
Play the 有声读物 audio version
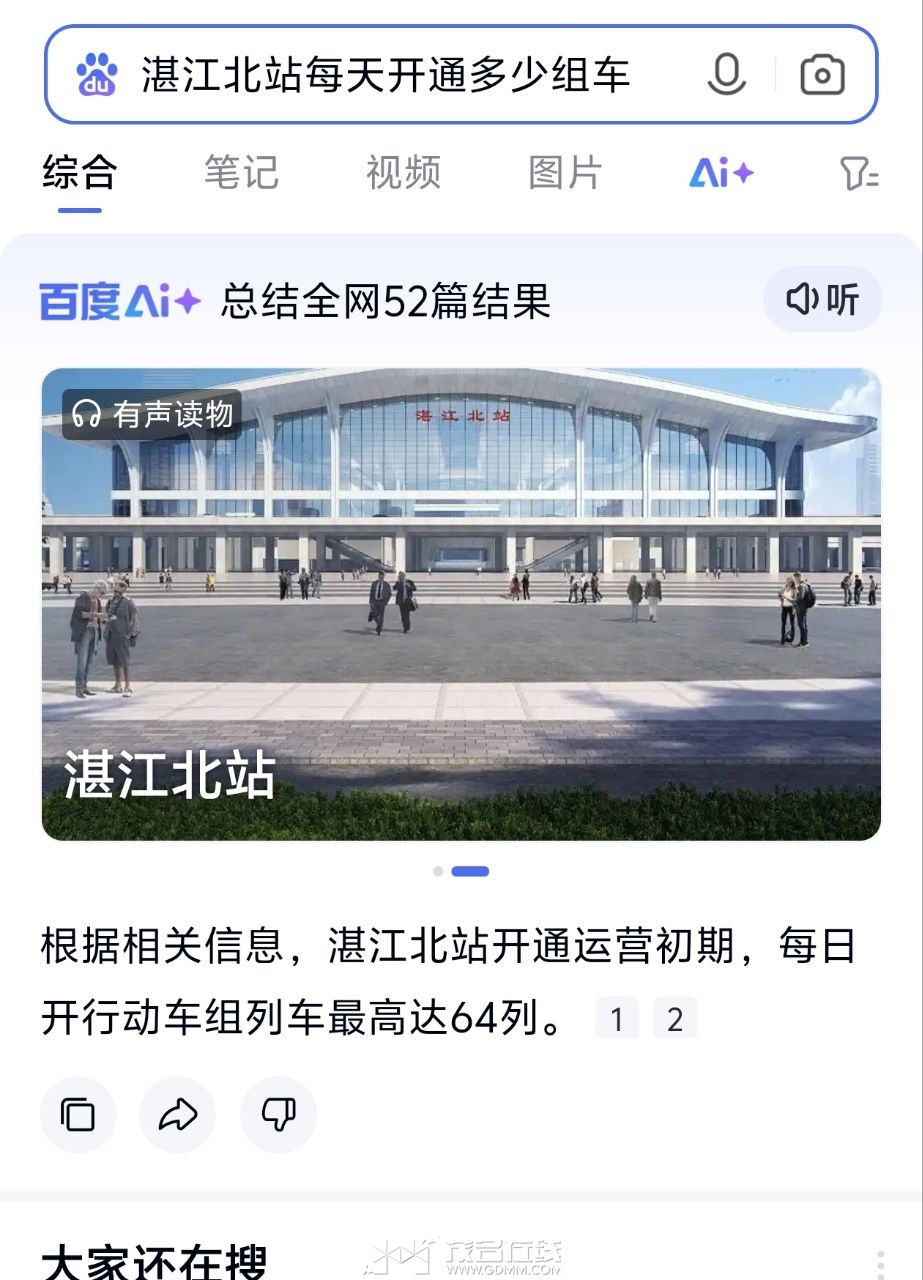[152, 414]
